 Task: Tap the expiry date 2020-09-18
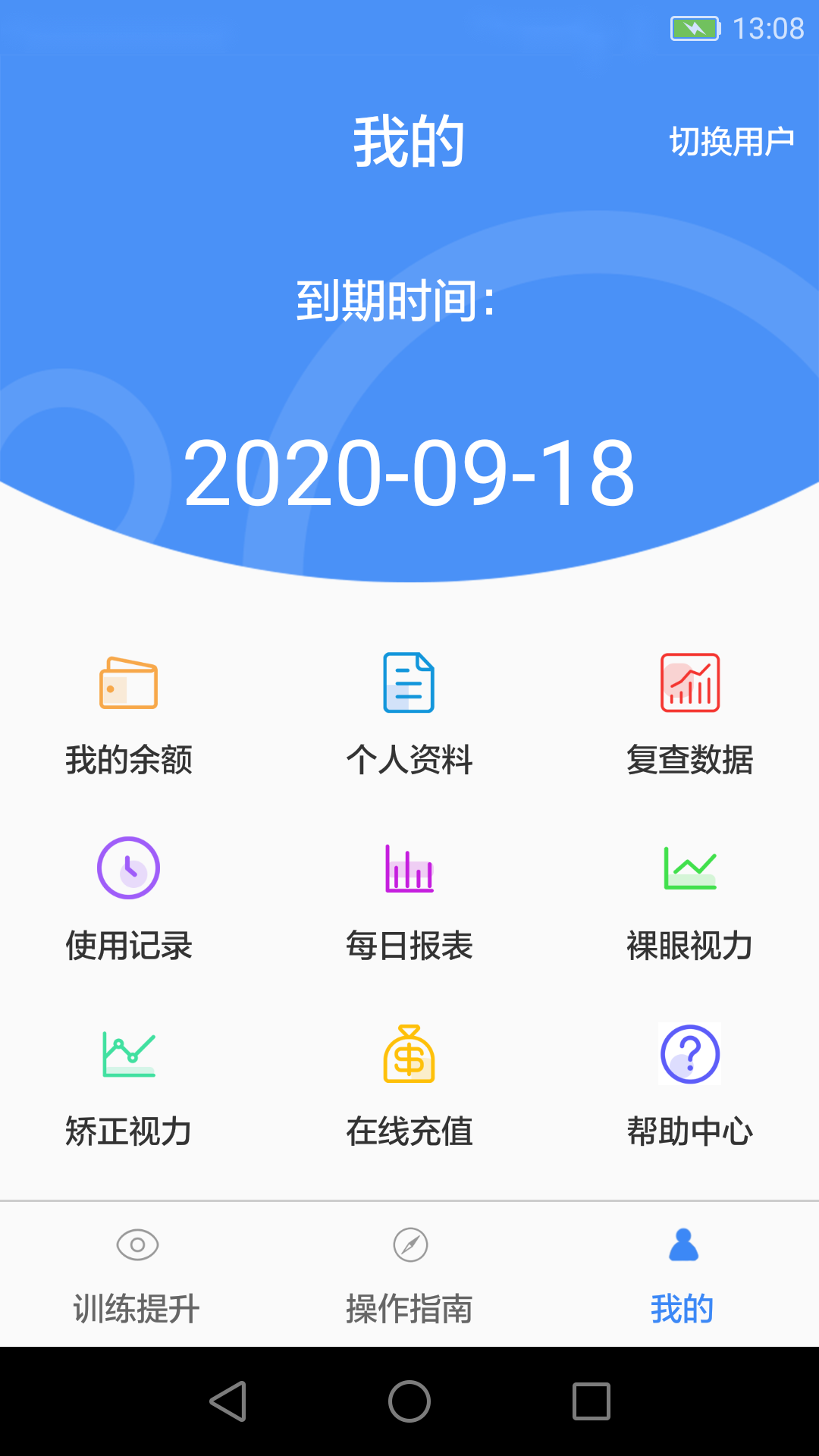pos(409,472)
